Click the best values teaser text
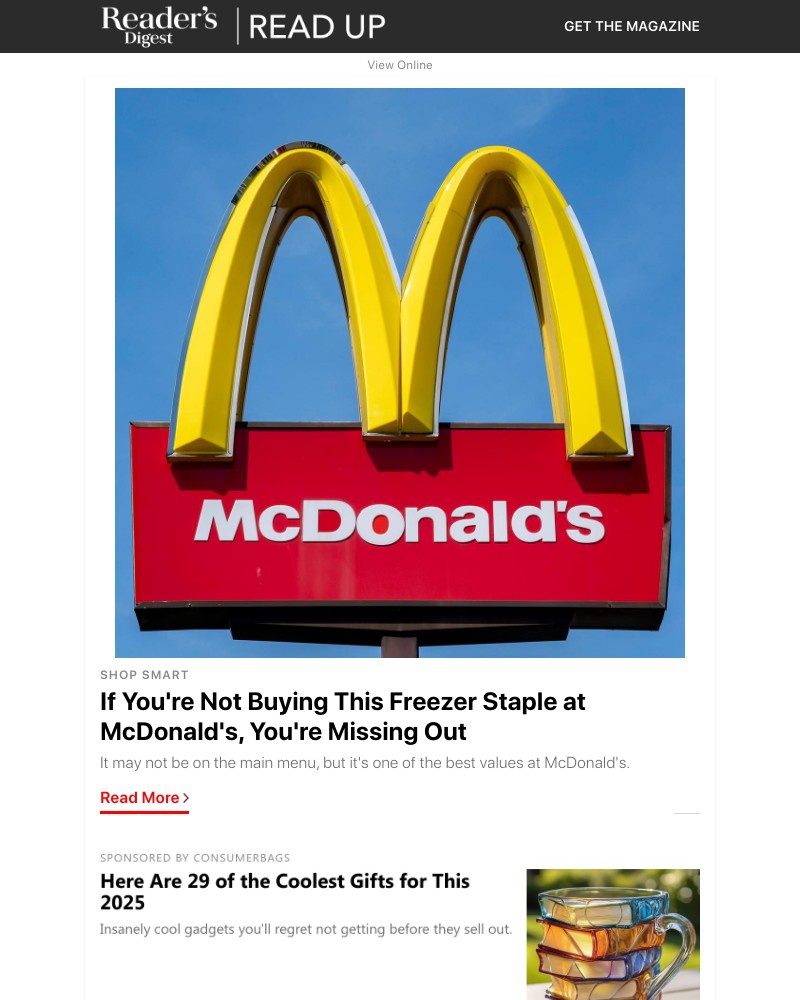The width and height of the screenshot is (800, 1000). click(x=364, y=762)
